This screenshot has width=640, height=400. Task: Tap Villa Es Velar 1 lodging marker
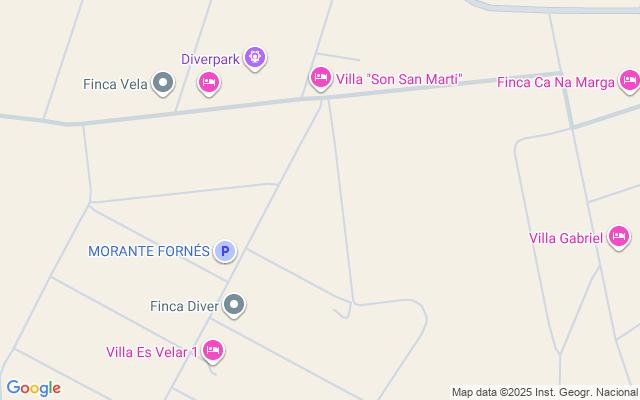pyautogui.click(x=212, y=350)
